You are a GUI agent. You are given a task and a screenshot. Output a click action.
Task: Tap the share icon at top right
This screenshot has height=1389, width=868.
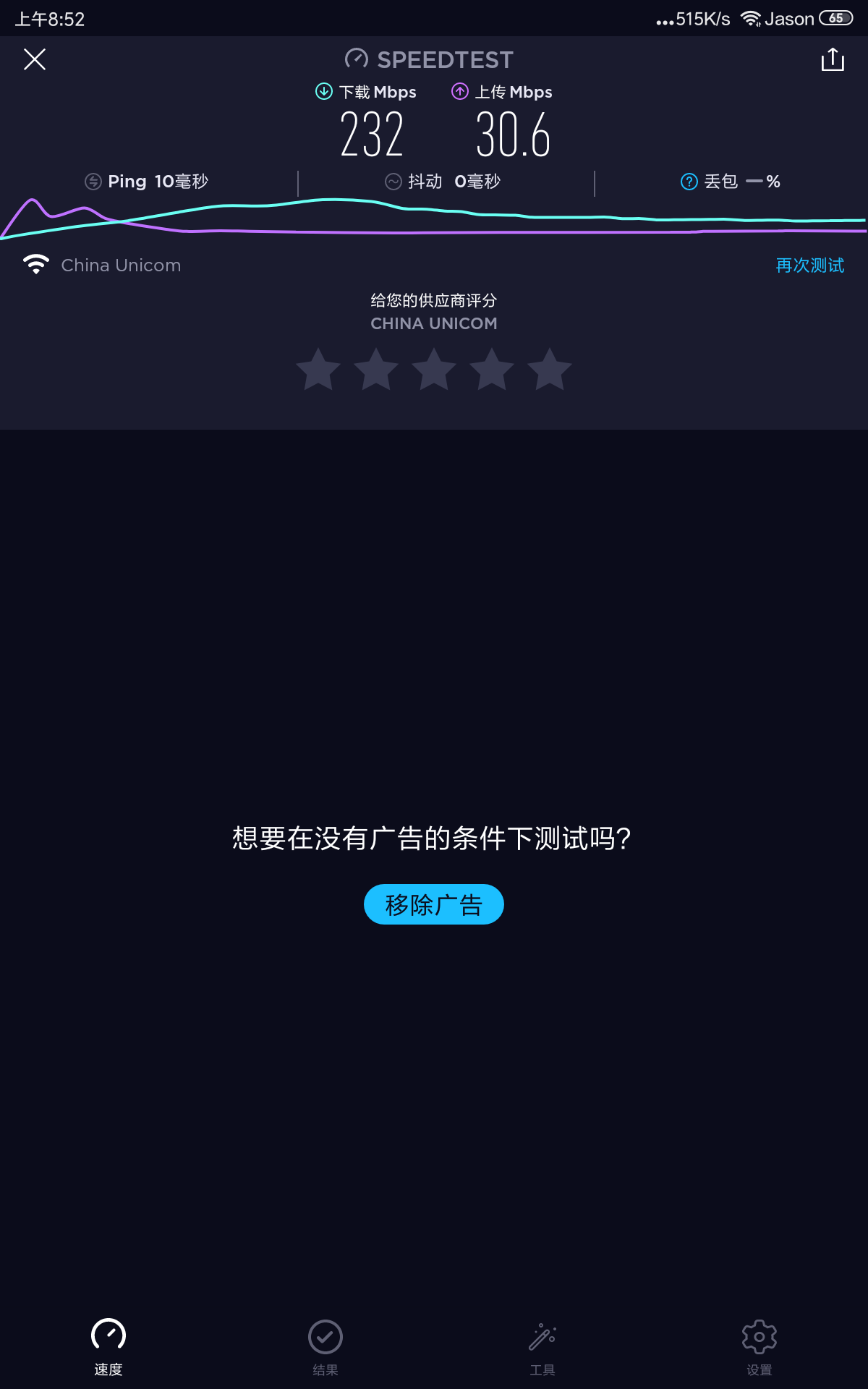click(832, 59)
